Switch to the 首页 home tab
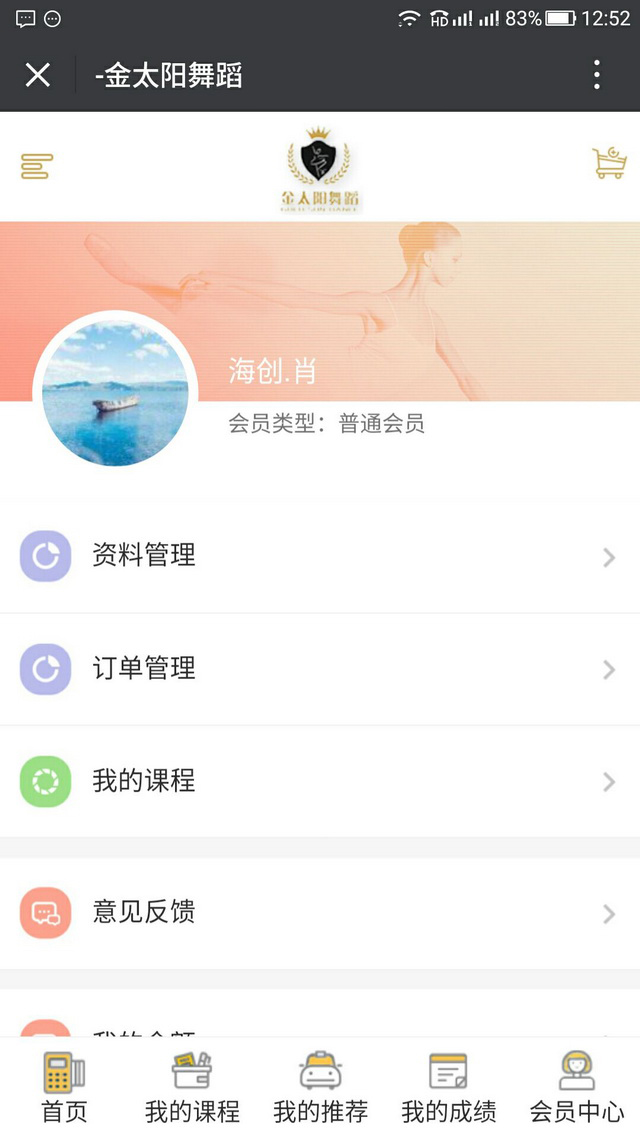 (64, 1087)
